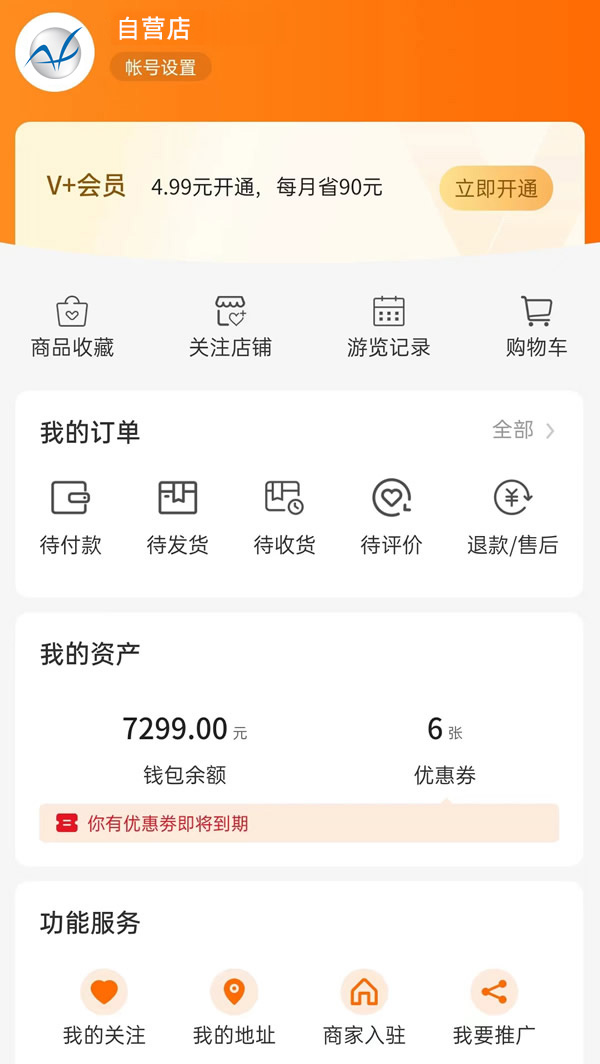Show 待发货 orders awaiting shipment

click(x=178, y=517)
